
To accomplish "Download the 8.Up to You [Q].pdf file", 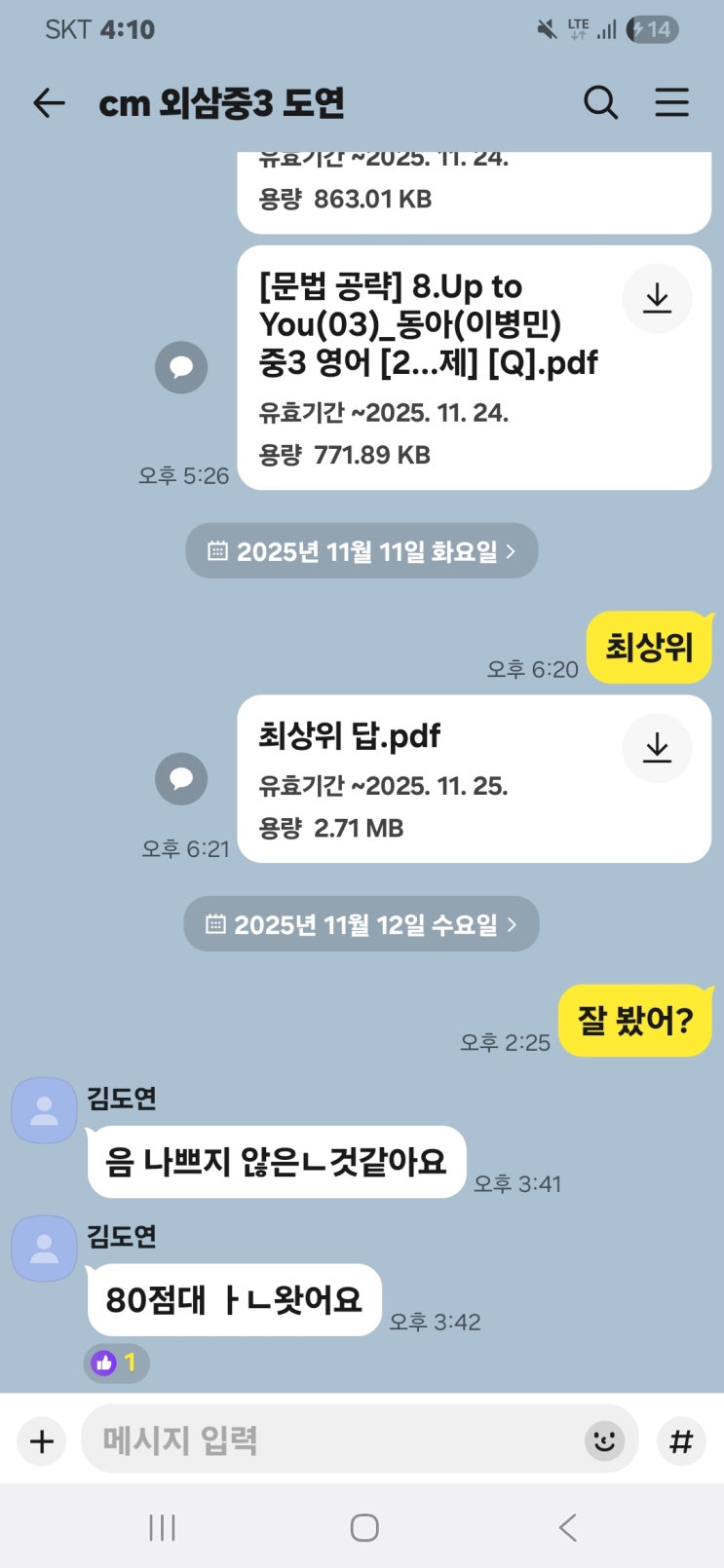I will pyautogui.click(x=657, y=299).
